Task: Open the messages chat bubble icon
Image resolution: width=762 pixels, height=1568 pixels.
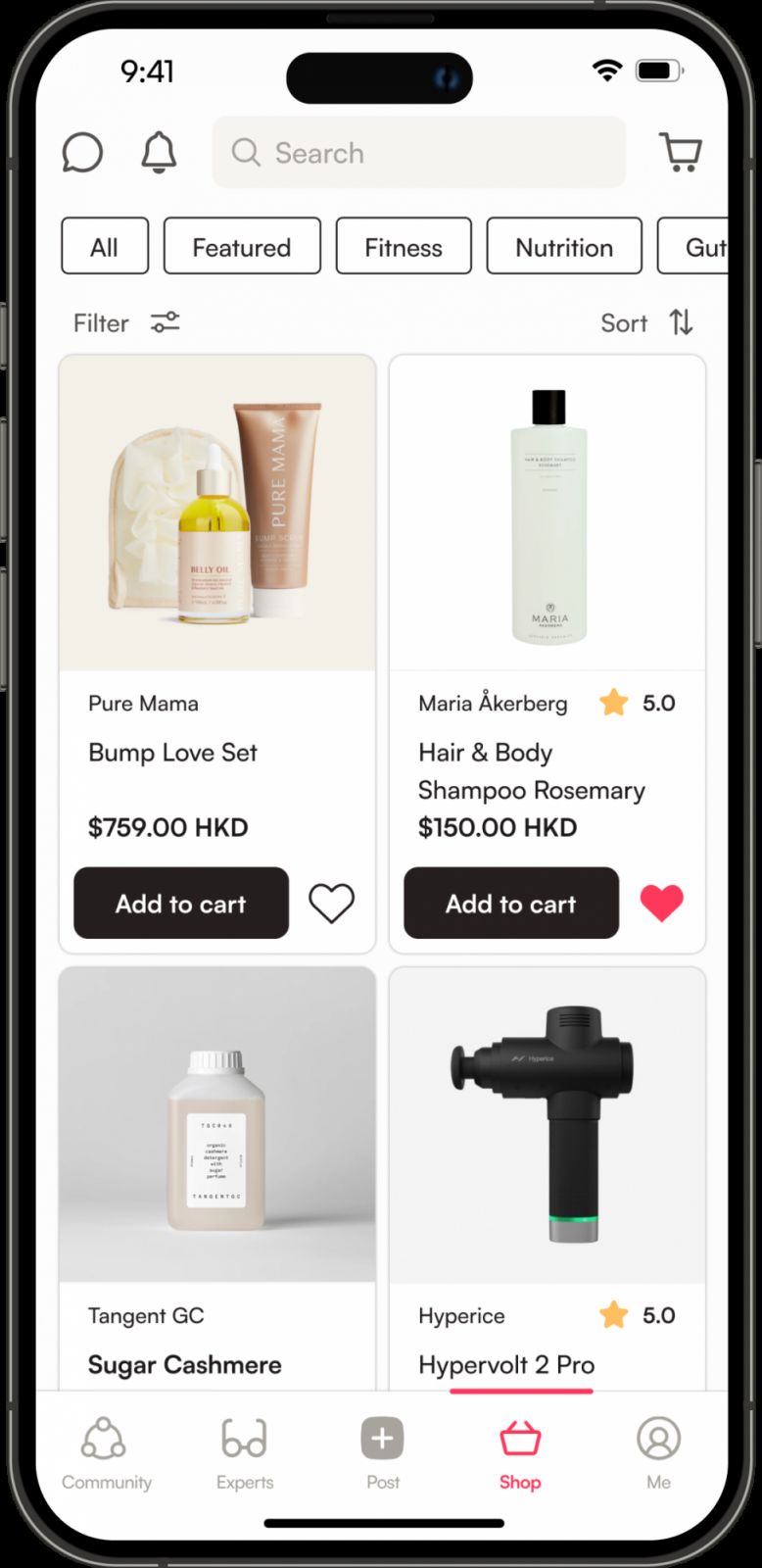Action: [x=82, y=153]
